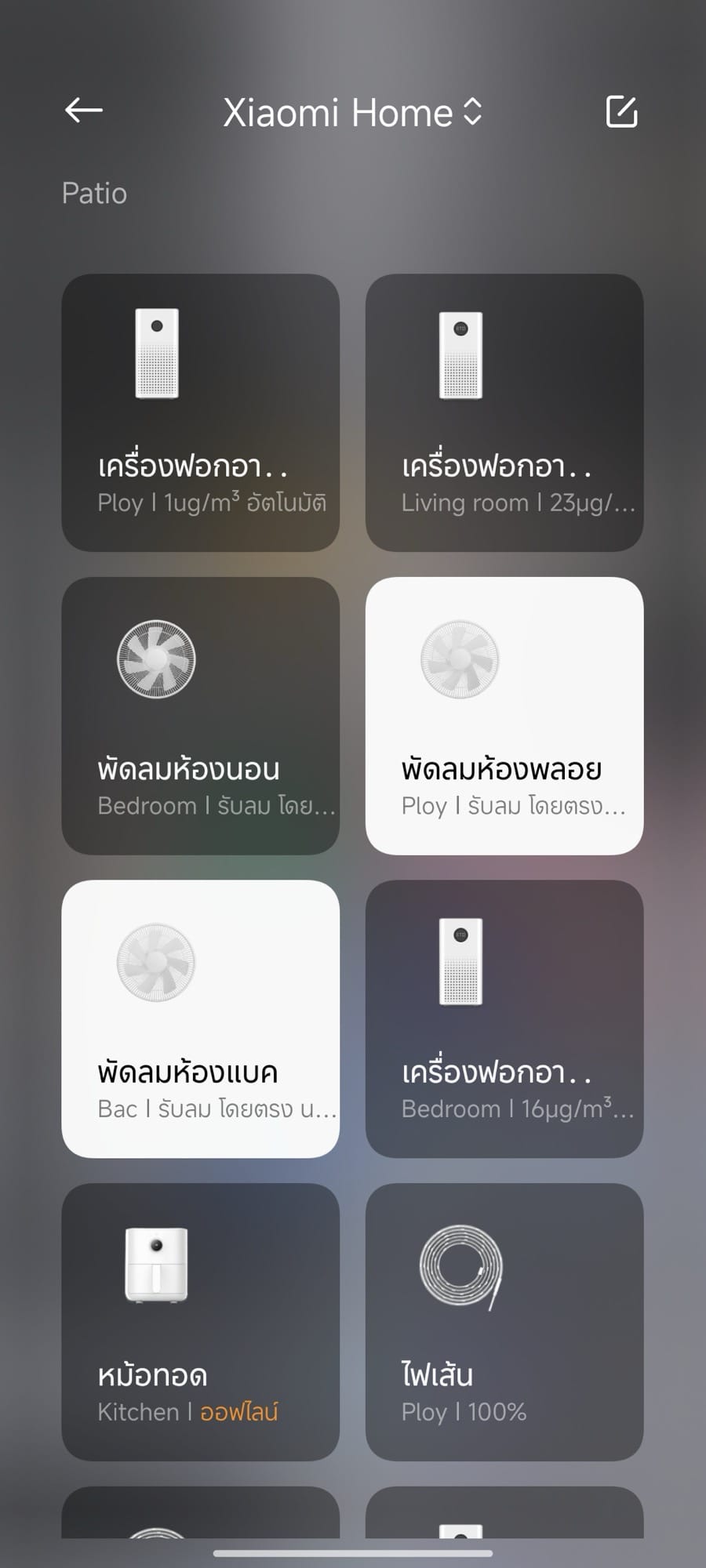
Task: Tap the edit icon in the top bar
Action: click(x=622, y=111)
